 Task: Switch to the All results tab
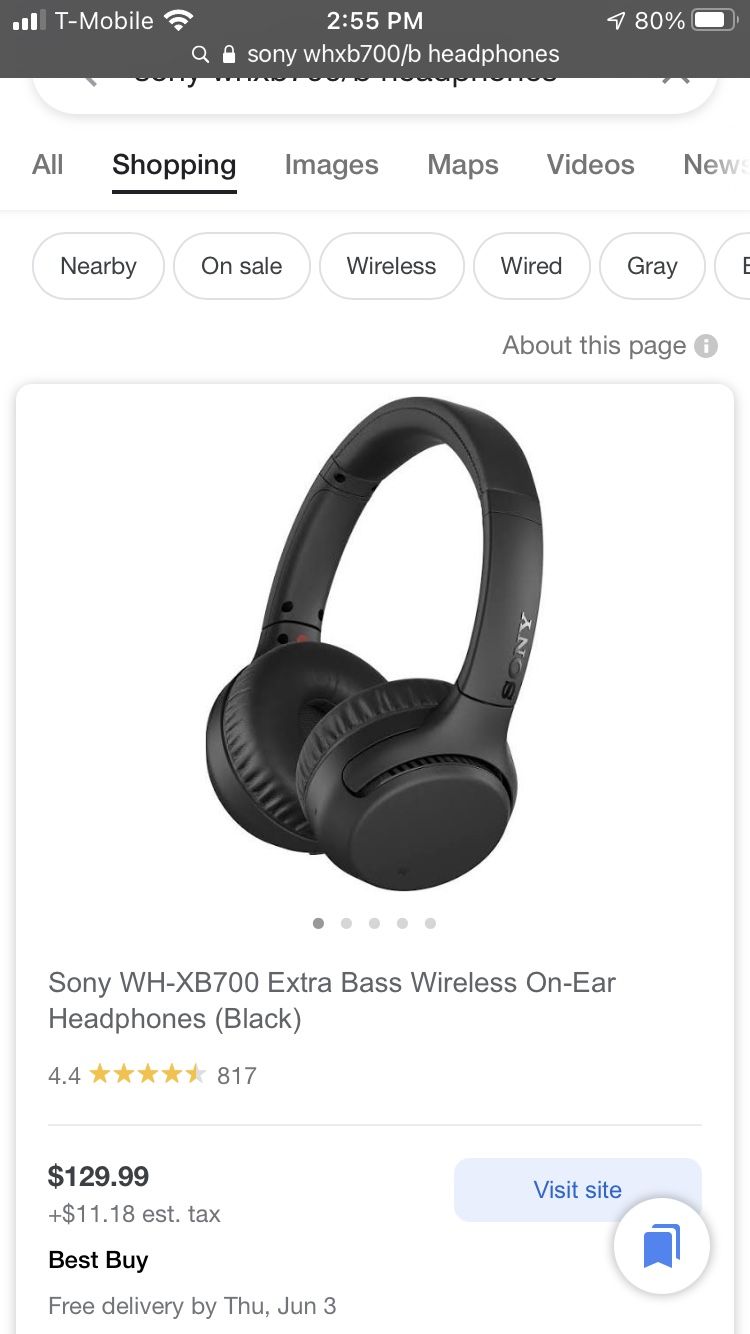point(47,165)
